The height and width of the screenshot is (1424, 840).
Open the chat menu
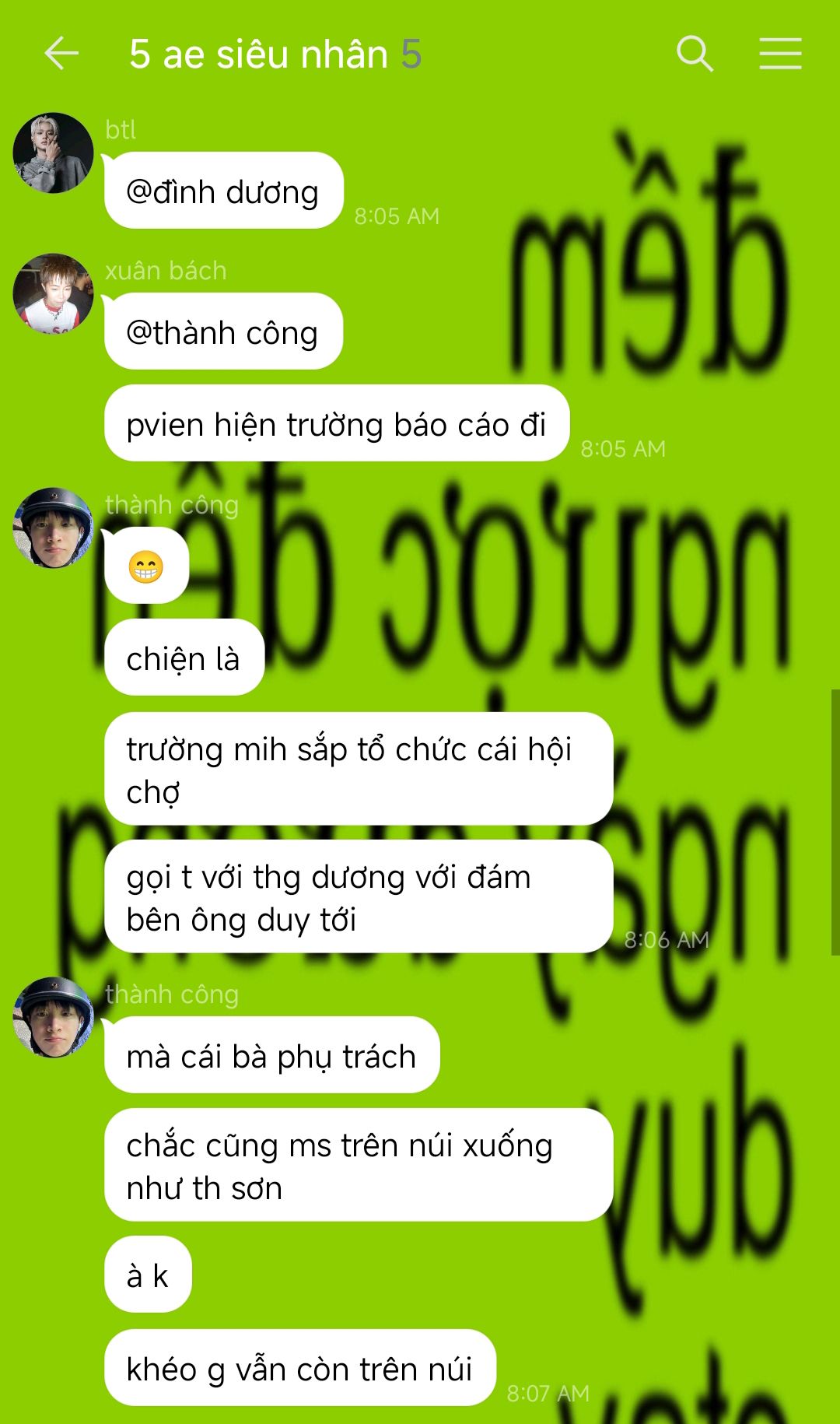point(780,54)
